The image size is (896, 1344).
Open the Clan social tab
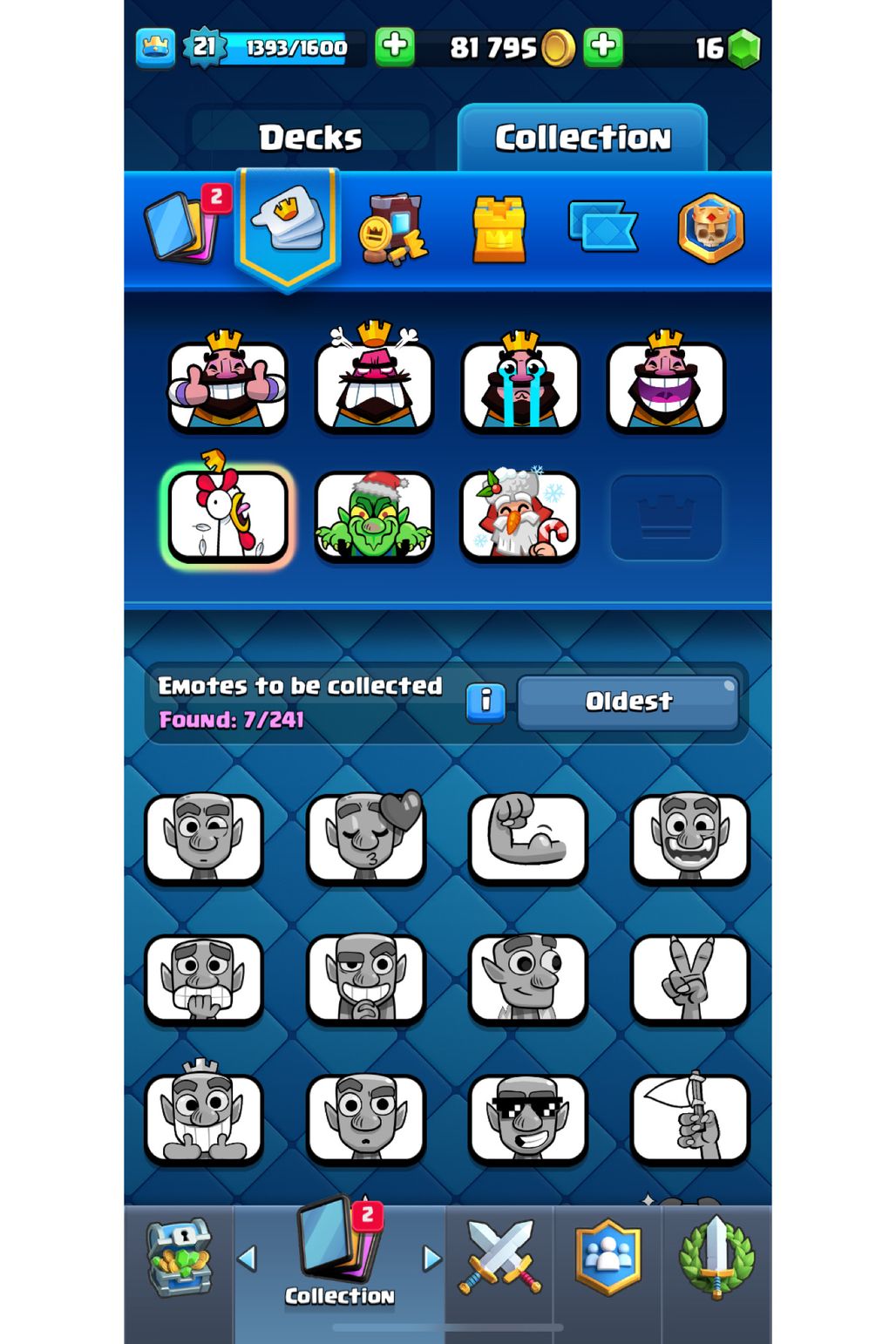tap(608, 1259)
